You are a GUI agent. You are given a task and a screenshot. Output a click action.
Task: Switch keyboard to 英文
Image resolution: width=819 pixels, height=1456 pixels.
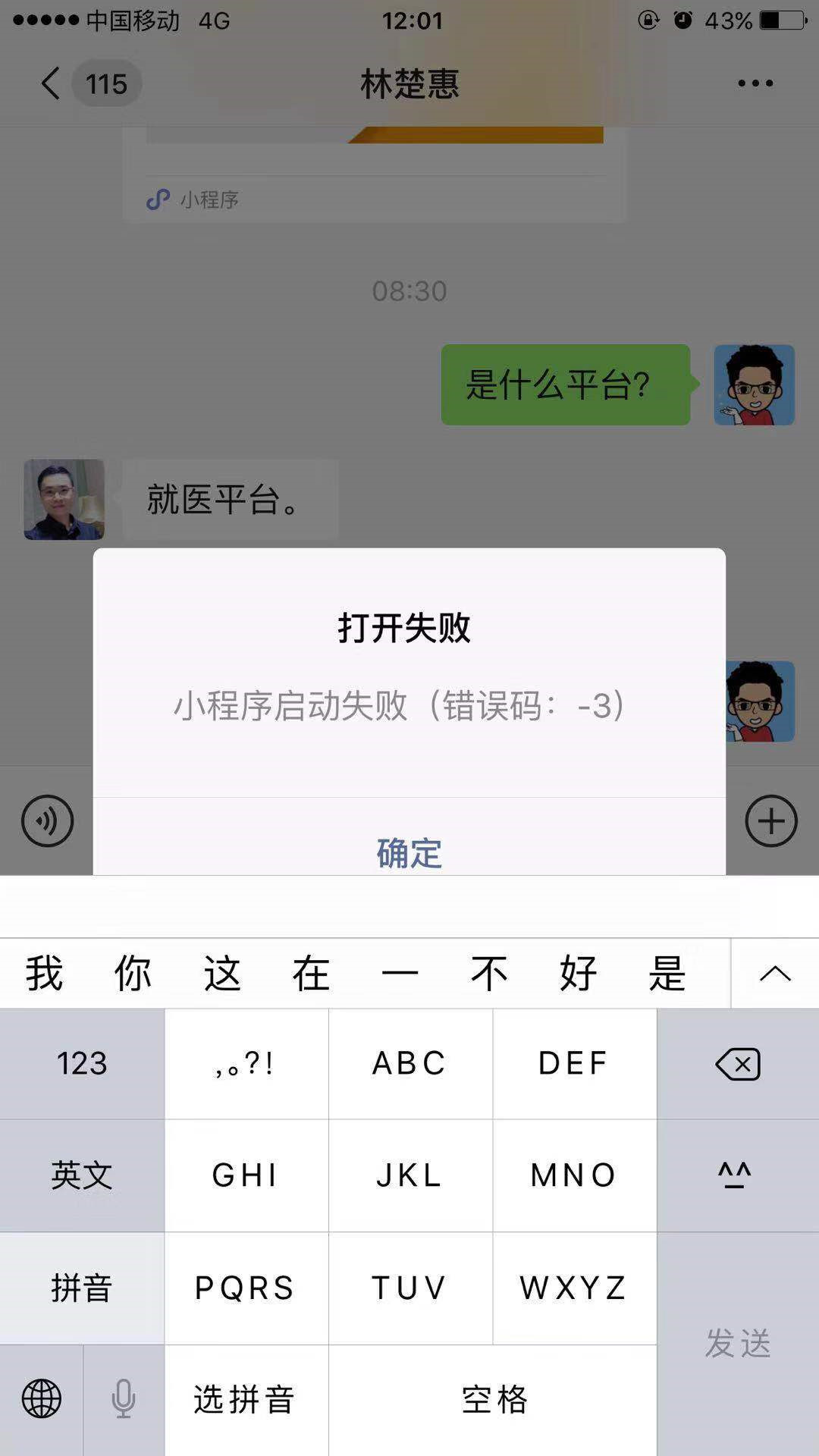coord(82,1175)
